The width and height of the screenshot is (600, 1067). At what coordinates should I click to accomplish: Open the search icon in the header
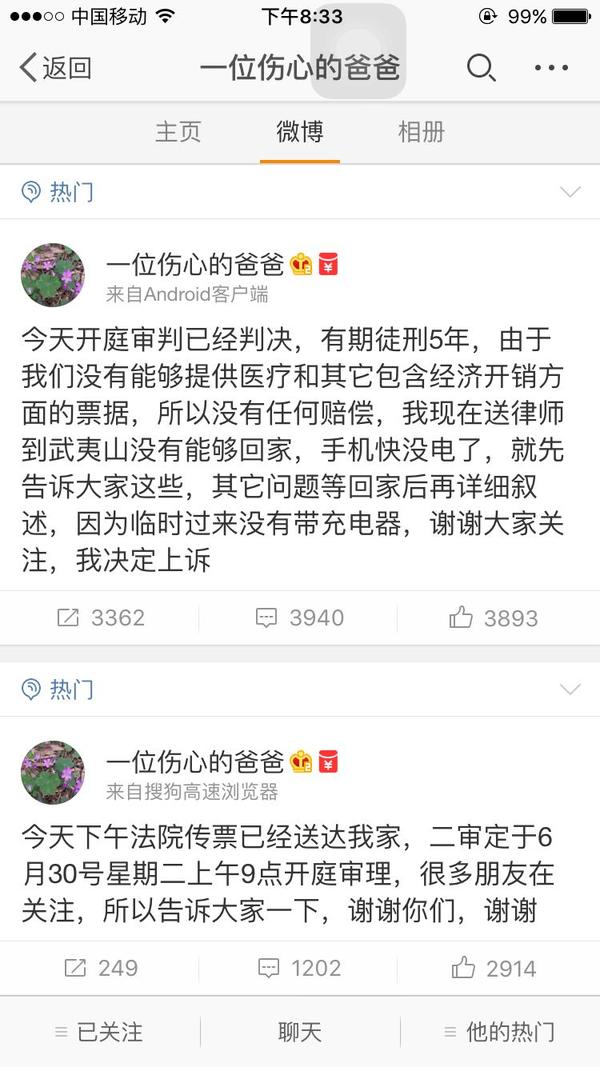(481, 68)
